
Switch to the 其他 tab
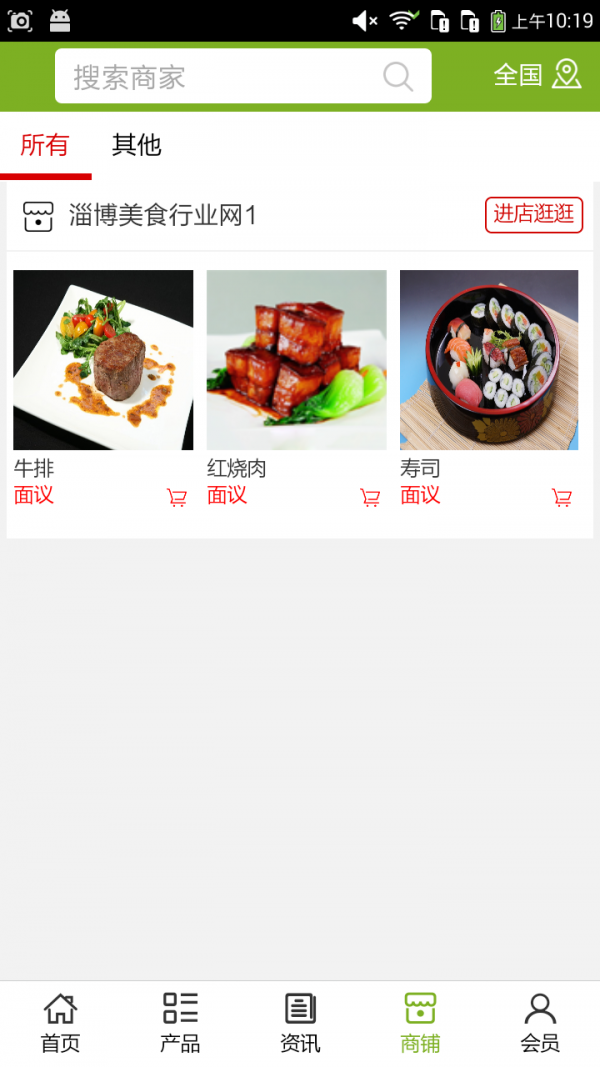136,145
